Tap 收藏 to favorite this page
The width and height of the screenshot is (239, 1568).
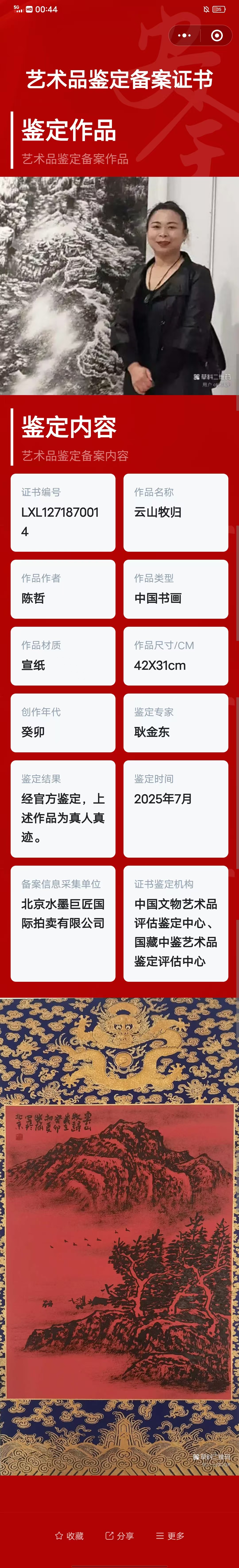click(69, 1536)
